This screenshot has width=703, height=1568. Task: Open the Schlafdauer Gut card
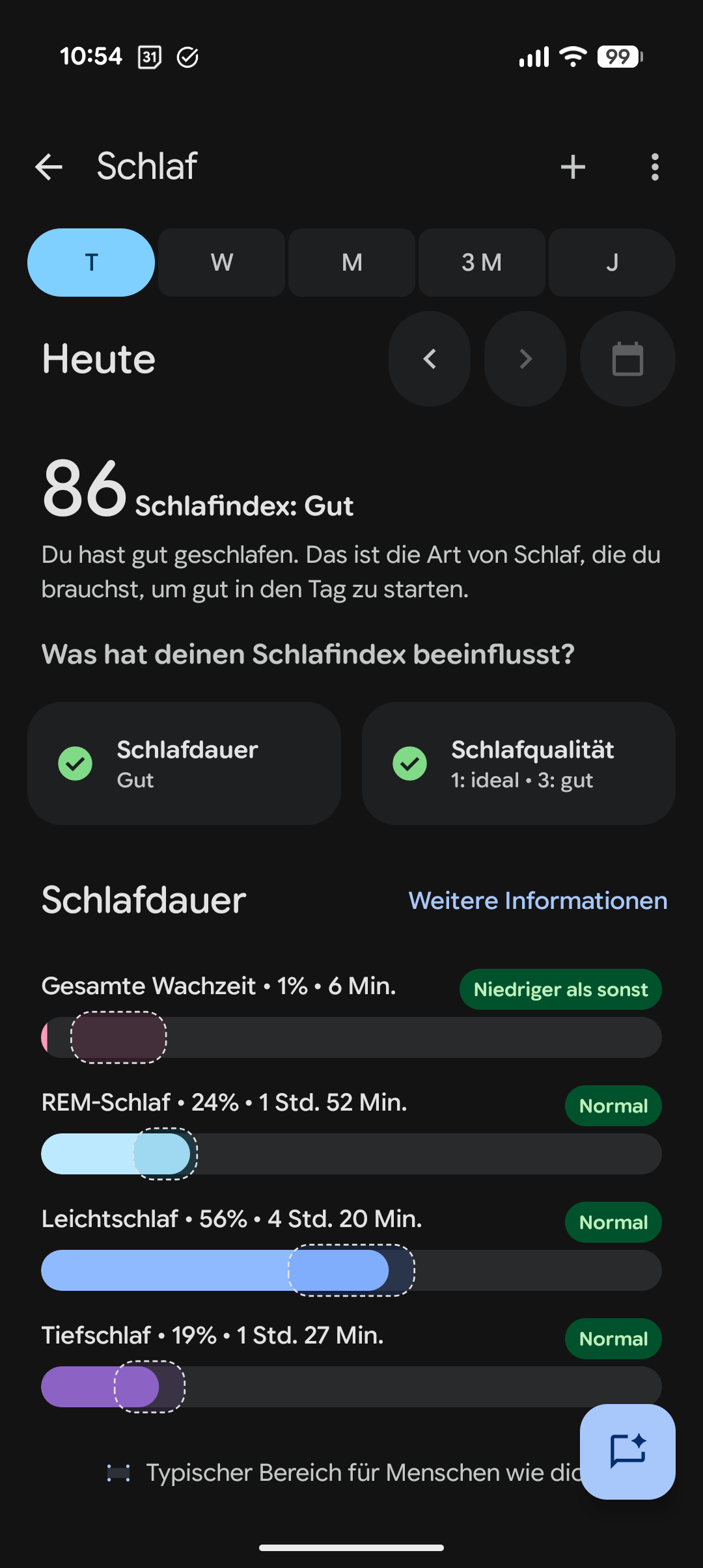click(x=184, y=764)
